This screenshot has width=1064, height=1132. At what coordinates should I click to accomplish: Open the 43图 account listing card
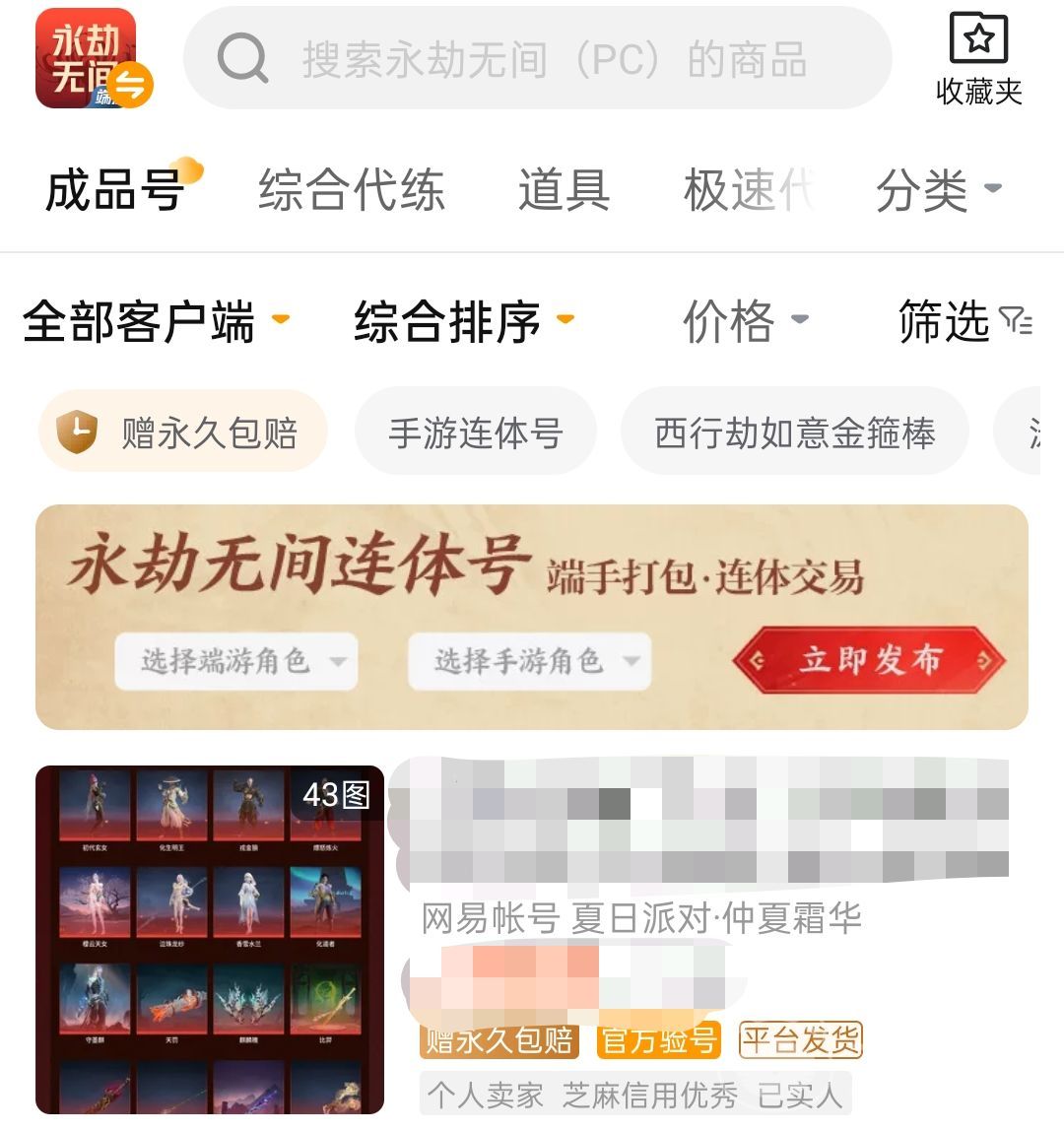pos(210,939)
